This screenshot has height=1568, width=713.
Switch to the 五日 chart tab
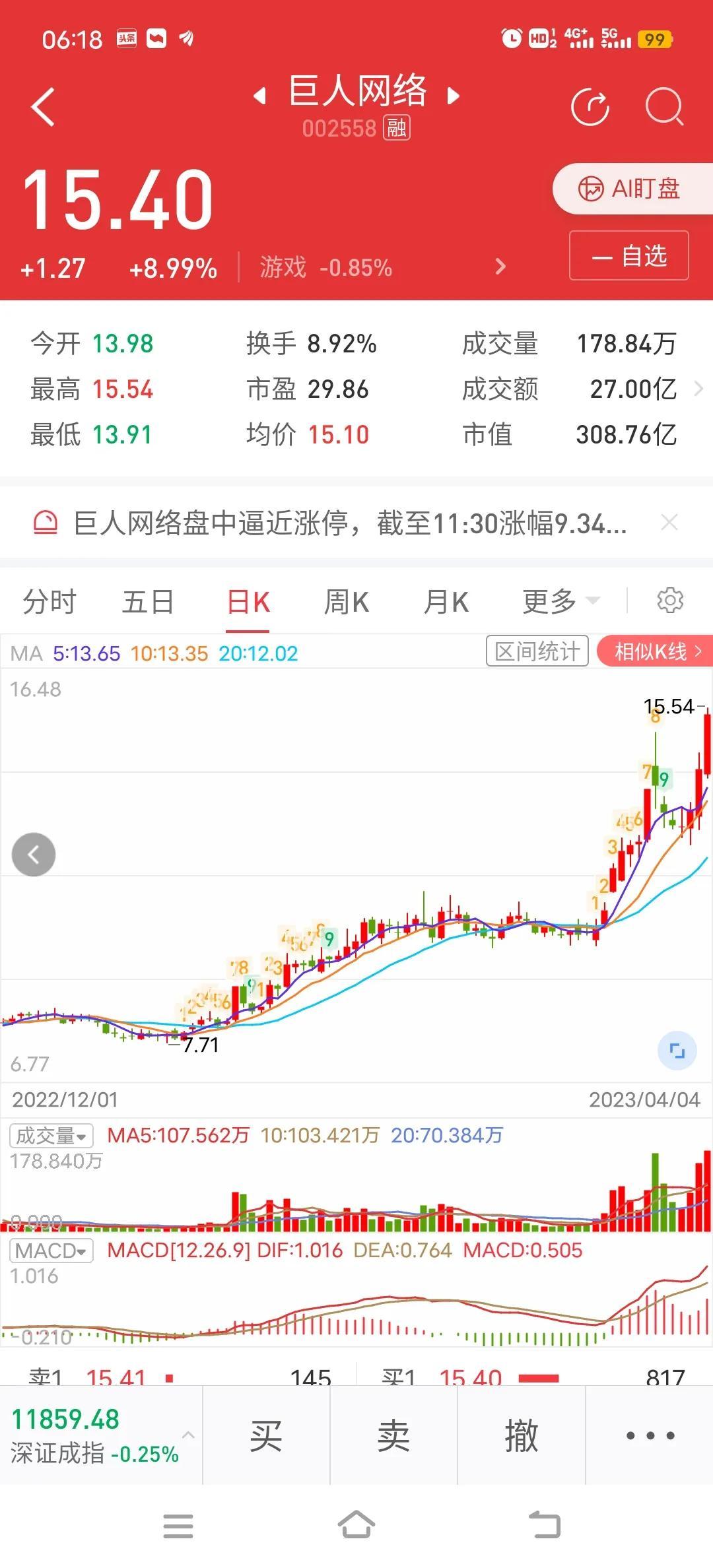pyautogui.click(x=149, y=602)
